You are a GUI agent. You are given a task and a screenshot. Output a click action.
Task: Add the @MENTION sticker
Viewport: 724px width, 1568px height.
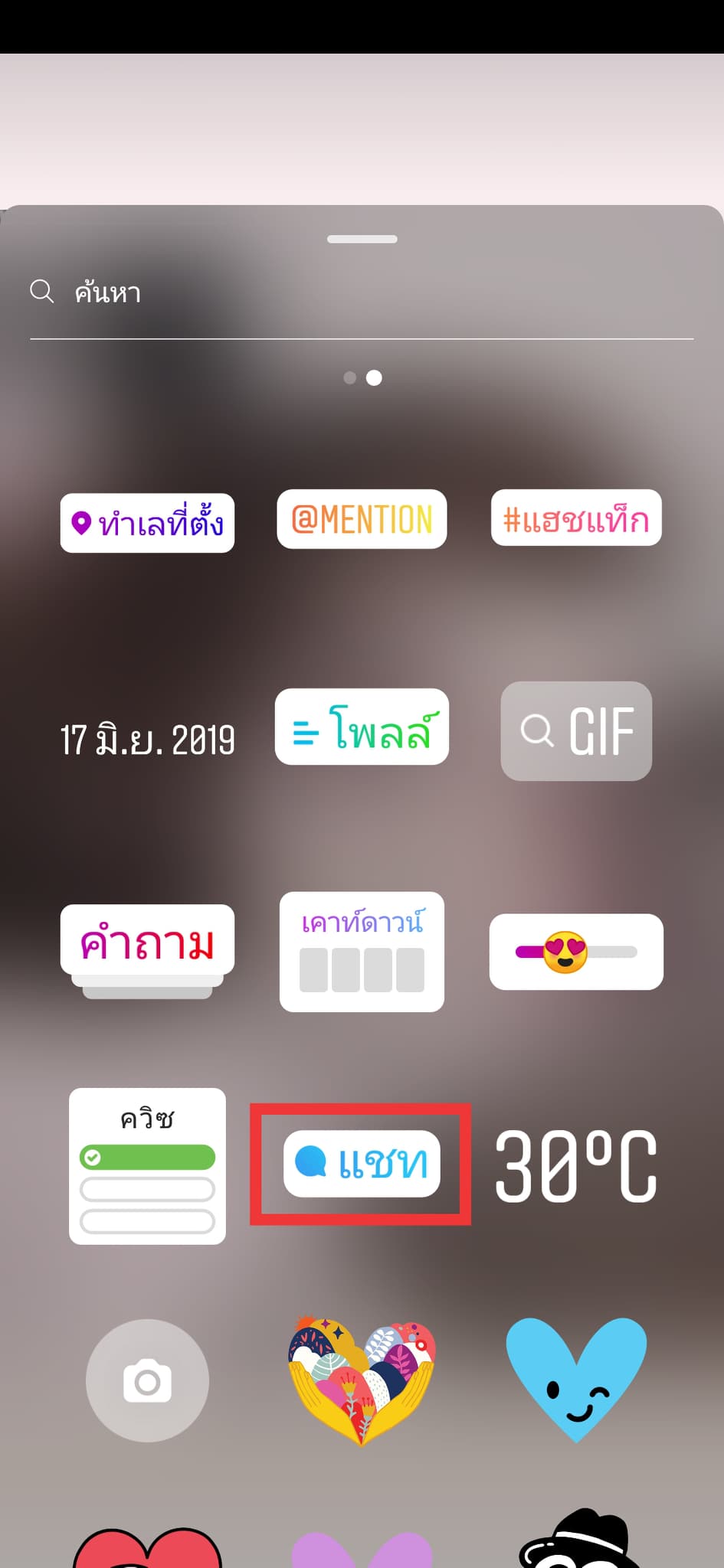point(362,519)
